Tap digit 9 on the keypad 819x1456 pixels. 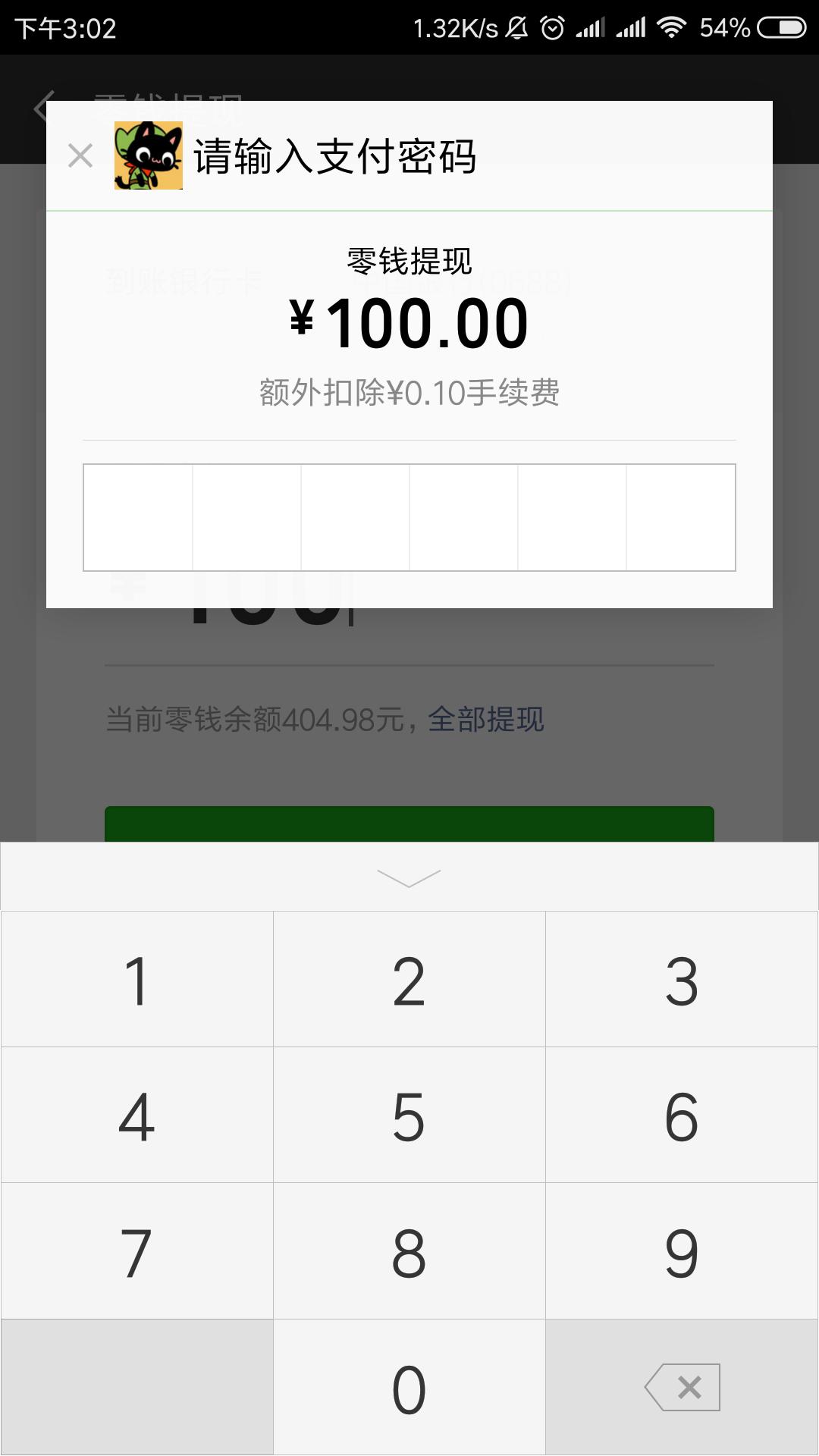(x=682, y=1251)
